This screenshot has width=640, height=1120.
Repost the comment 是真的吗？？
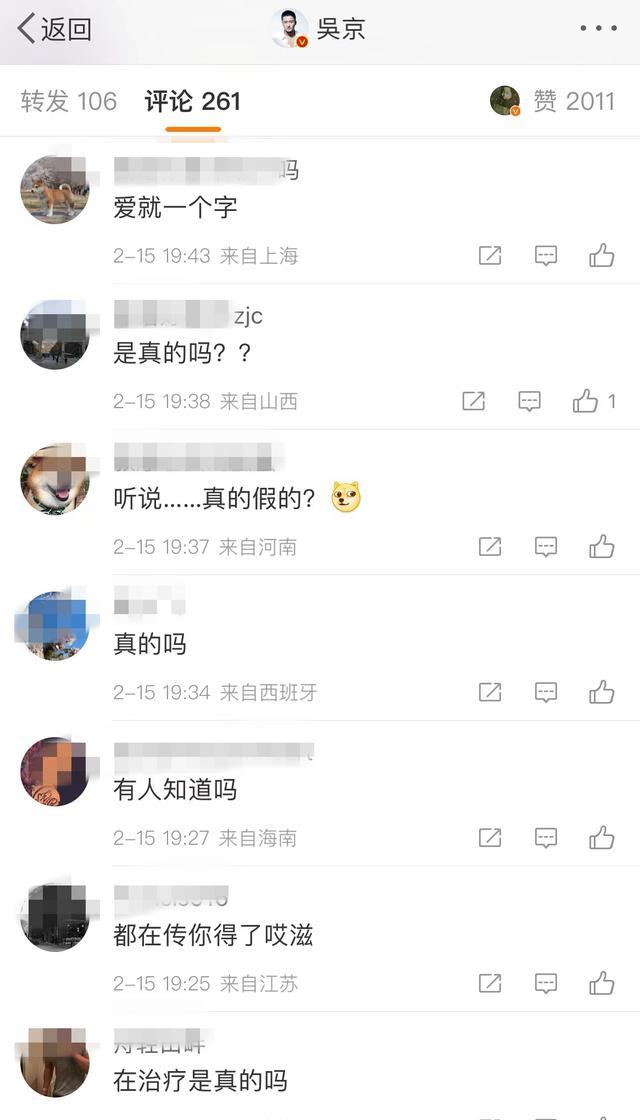pos(473,402)
